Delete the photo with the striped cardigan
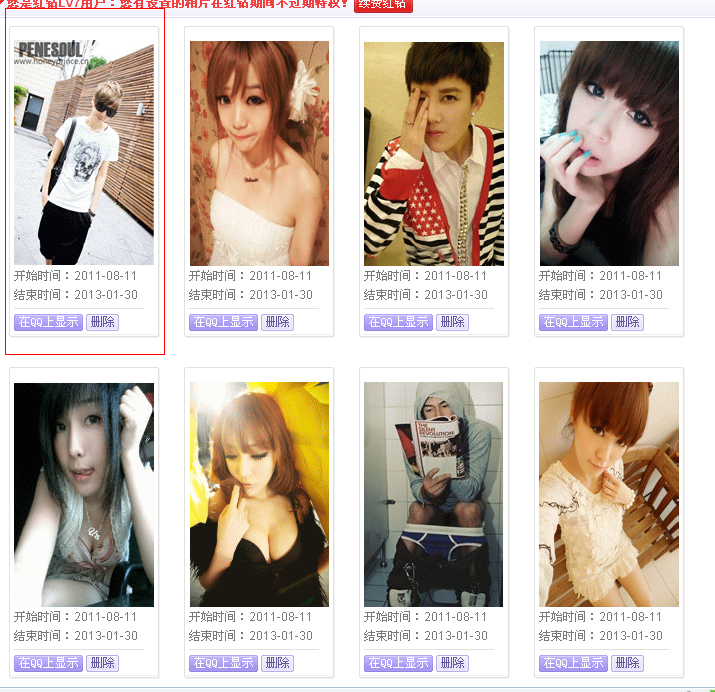 pyautogui.click(x=452, y=322)
